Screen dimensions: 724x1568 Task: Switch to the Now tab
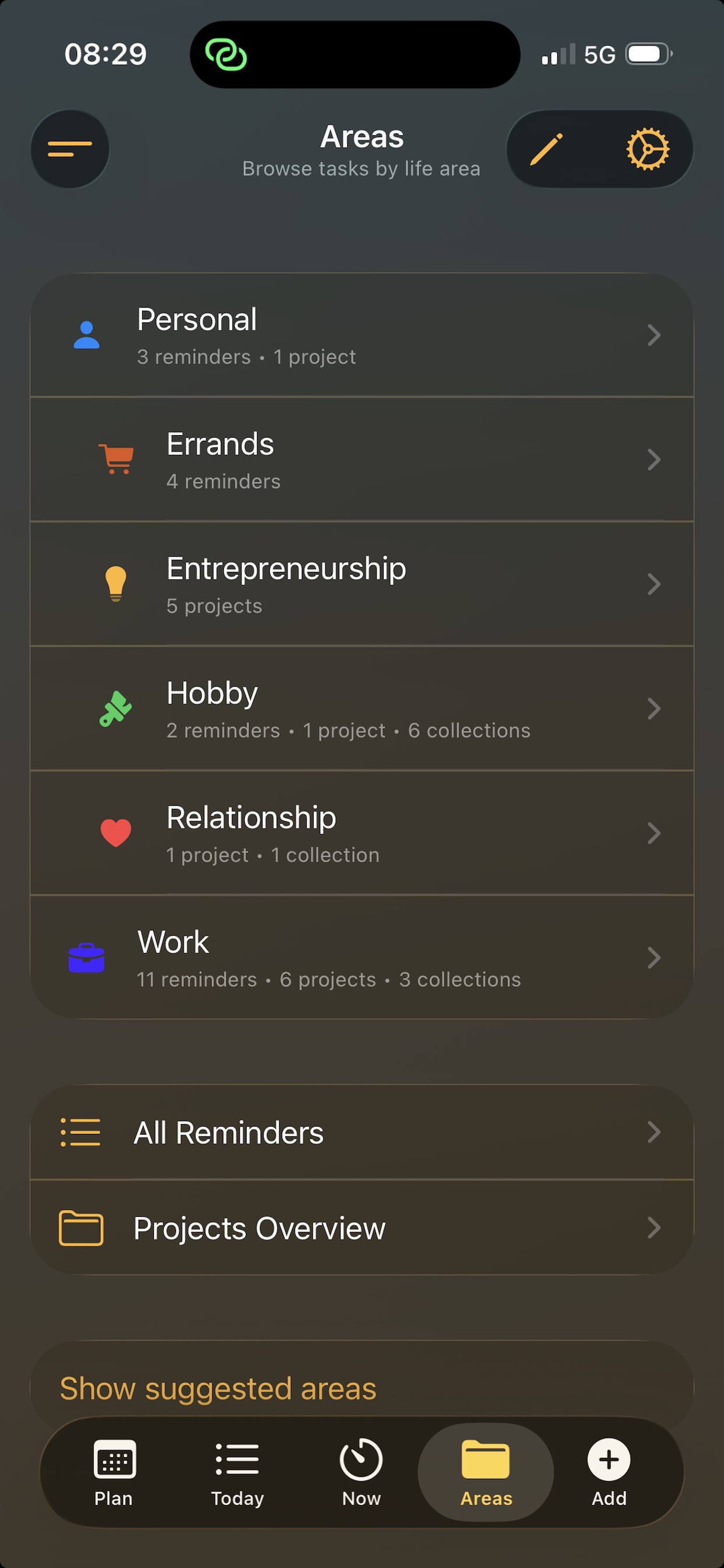point(361,1473)
